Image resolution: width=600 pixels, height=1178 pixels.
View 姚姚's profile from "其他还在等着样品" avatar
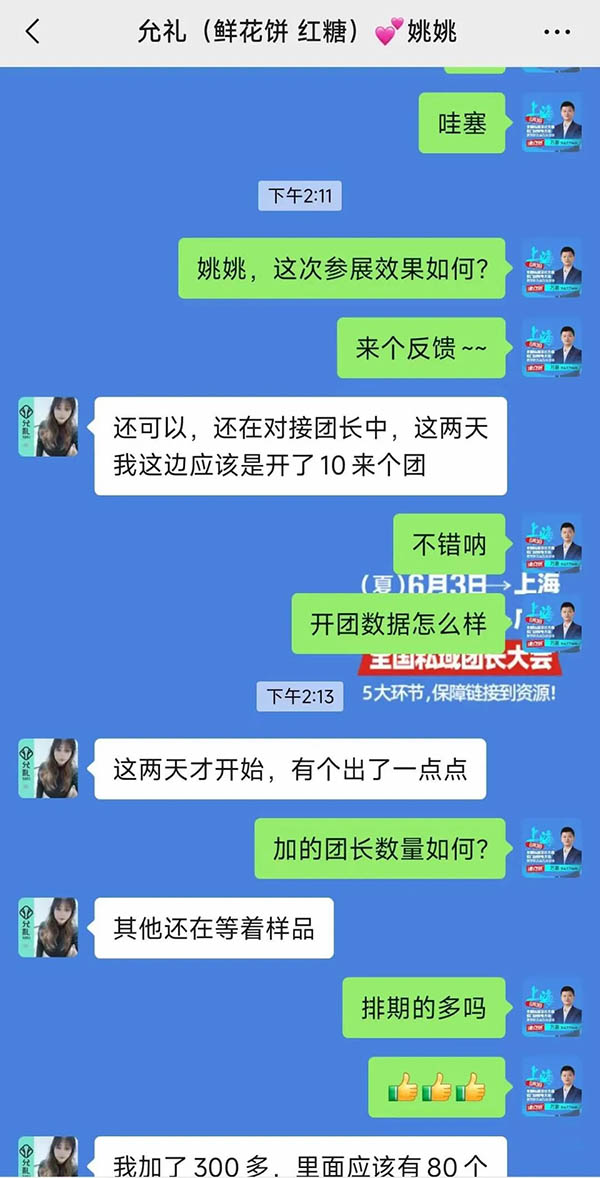click(x=48, y=928)
